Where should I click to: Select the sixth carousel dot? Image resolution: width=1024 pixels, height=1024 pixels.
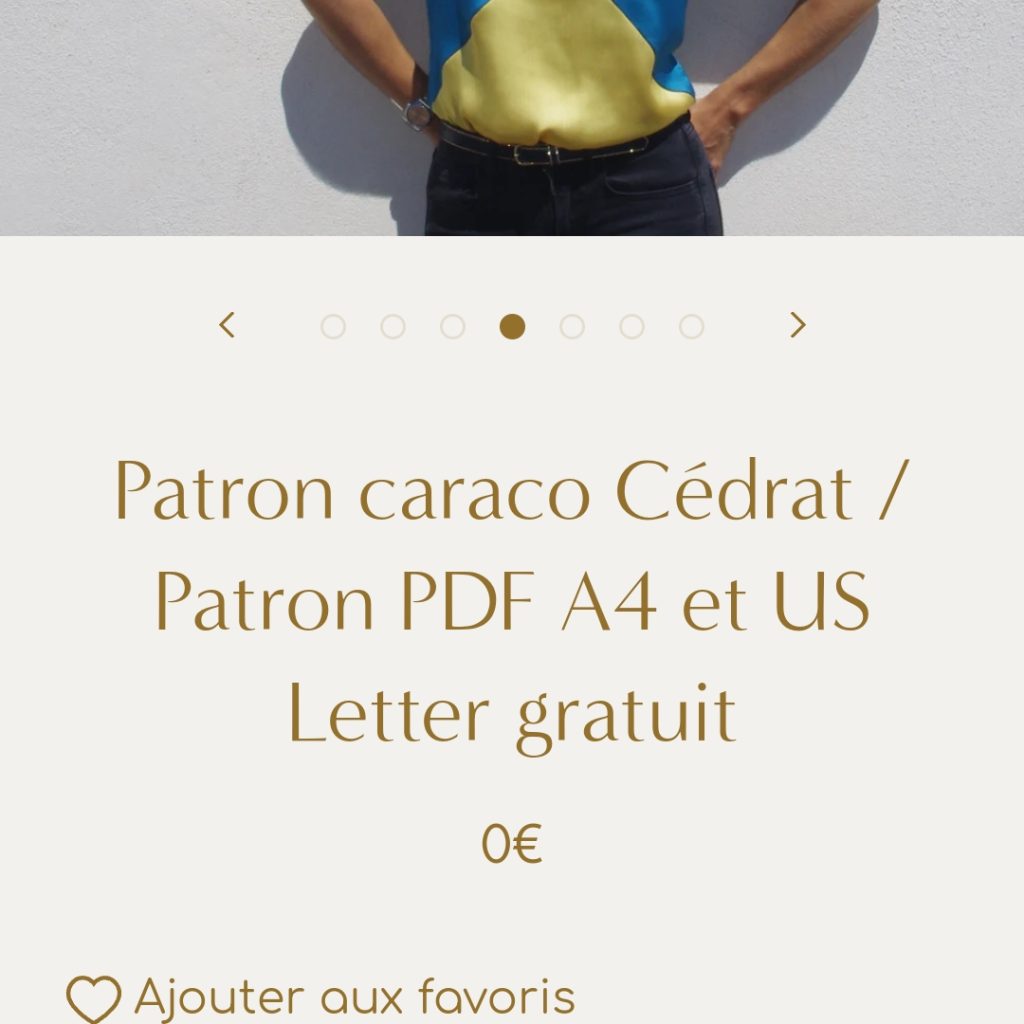[x=632, y=327]
